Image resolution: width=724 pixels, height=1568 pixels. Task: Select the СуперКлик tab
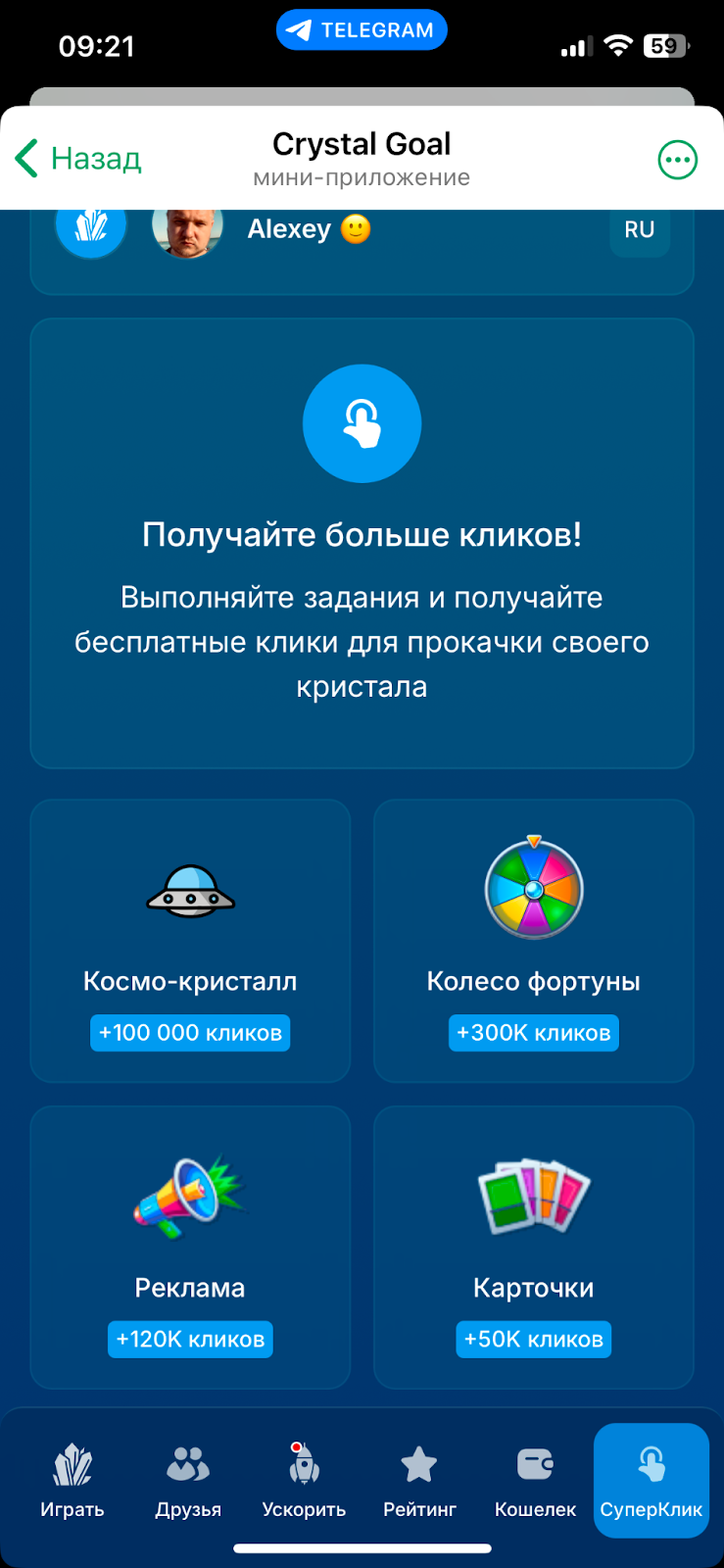[652, 1481]
